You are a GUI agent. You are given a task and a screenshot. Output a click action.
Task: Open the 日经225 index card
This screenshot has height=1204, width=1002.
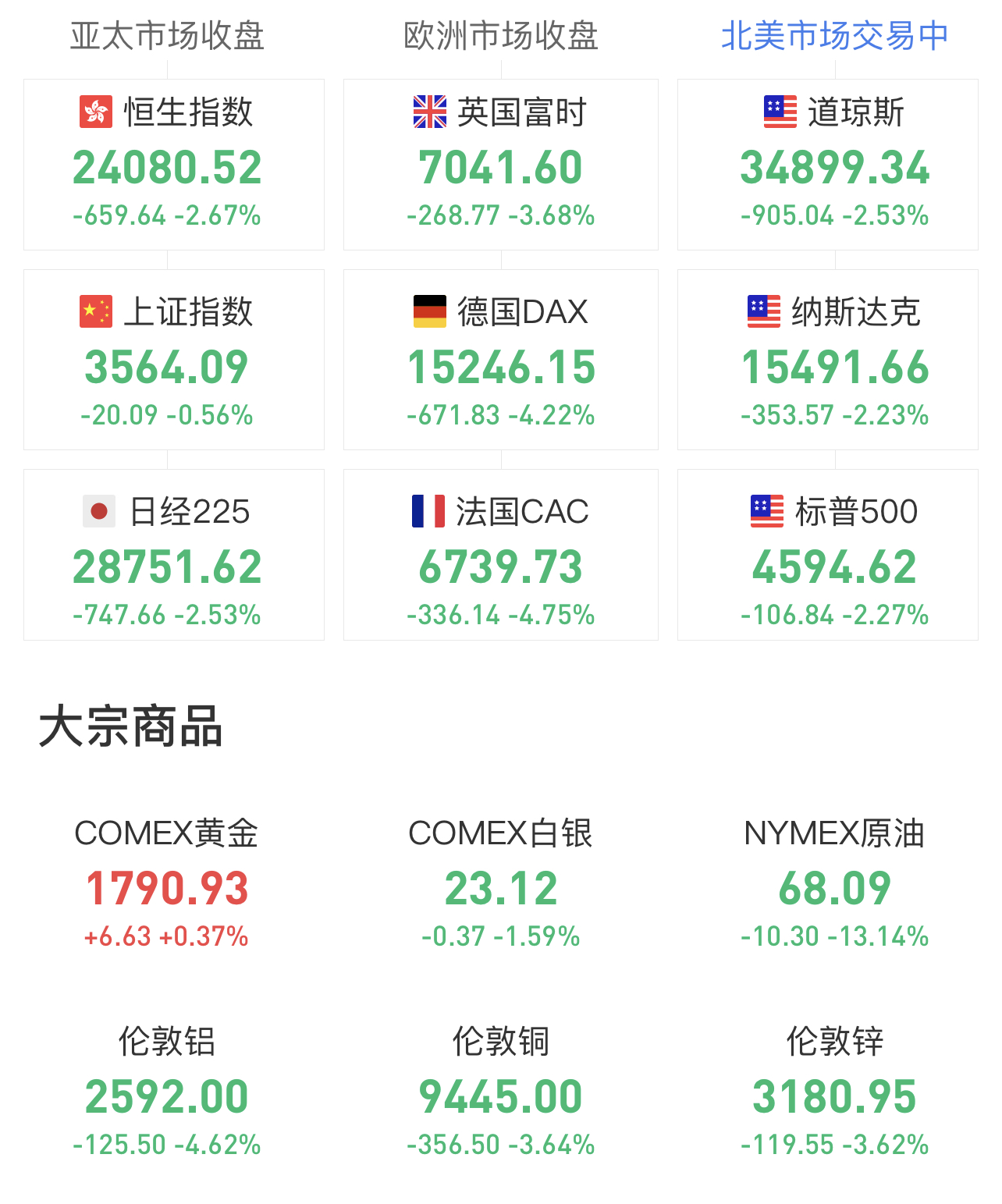[173, 555]
